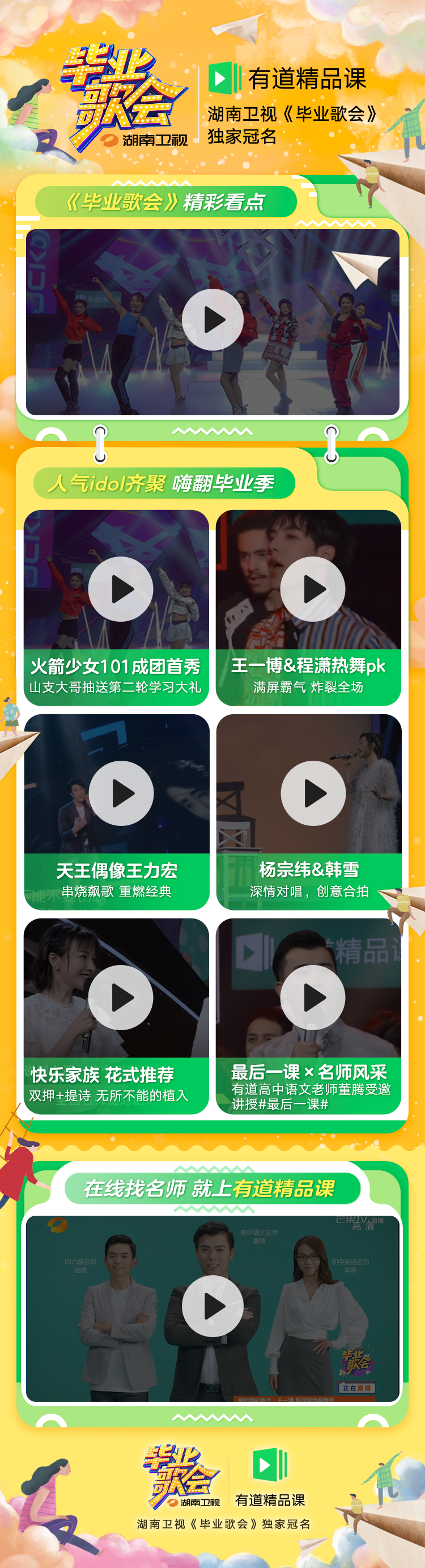Play the 毕业歌会 highlights video
Image resolution: width=425 pixels, height=1568 pixels.
(212, 319)
